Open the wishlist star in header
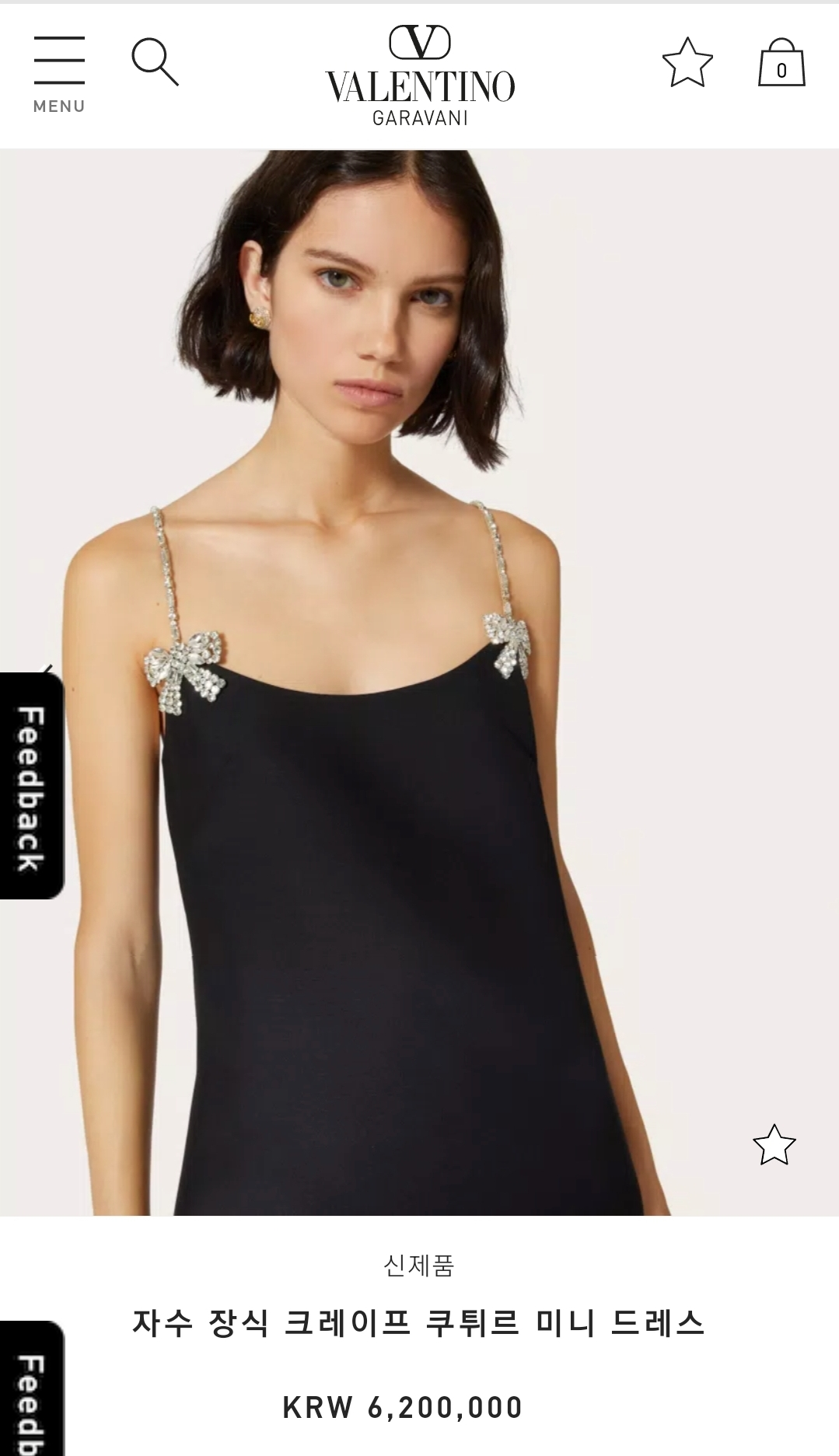 click(x=687, y=61)
